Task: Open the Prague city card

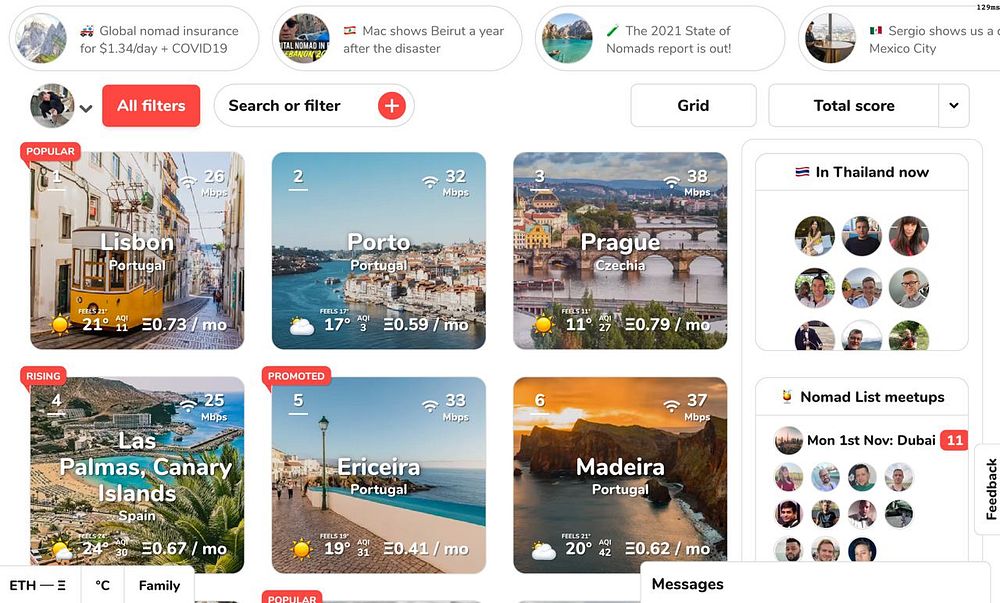Action: (x=620, y=250)
